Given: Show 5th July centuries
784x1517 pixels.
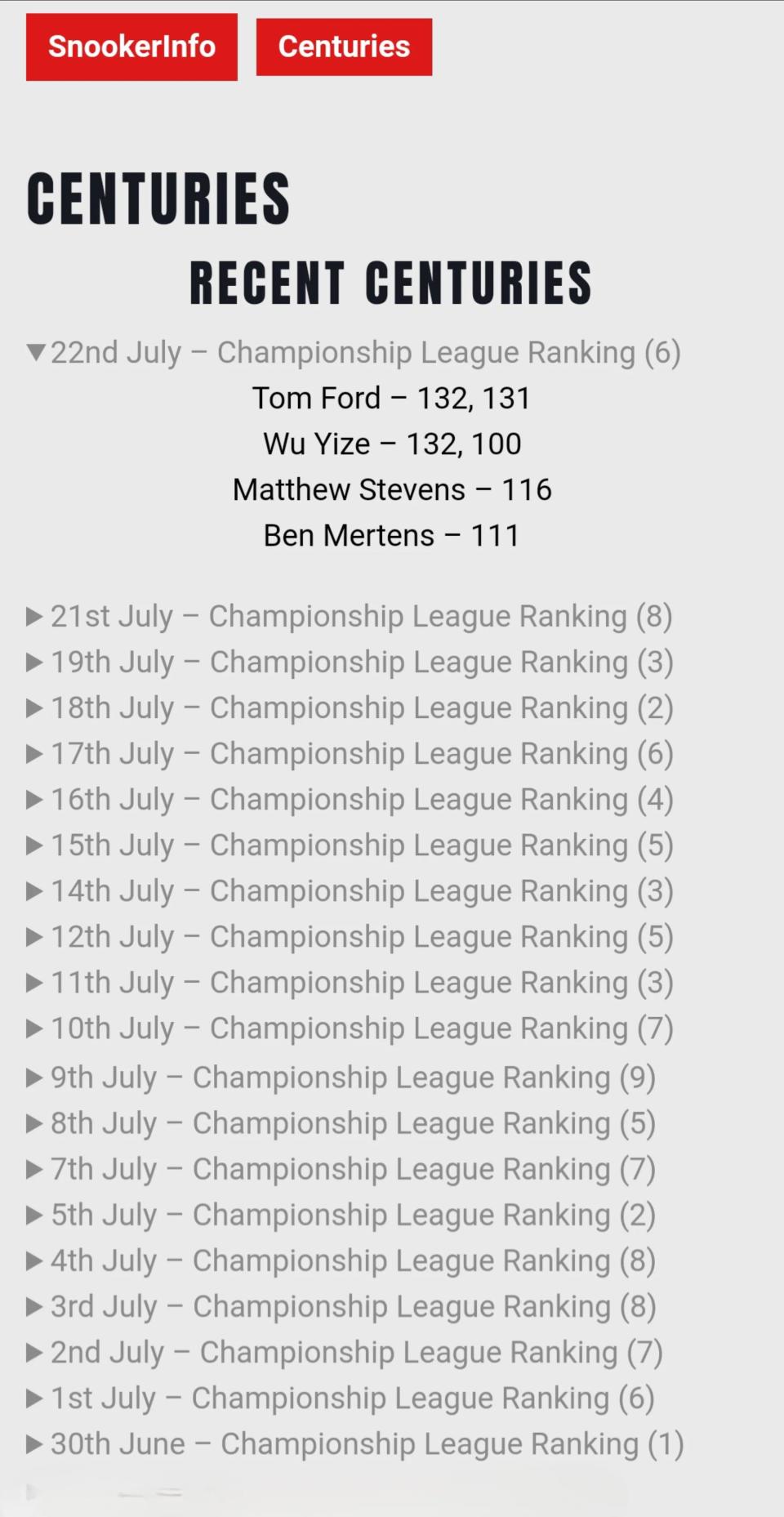Looking at the screenshot, I should tap(341, 1216).
